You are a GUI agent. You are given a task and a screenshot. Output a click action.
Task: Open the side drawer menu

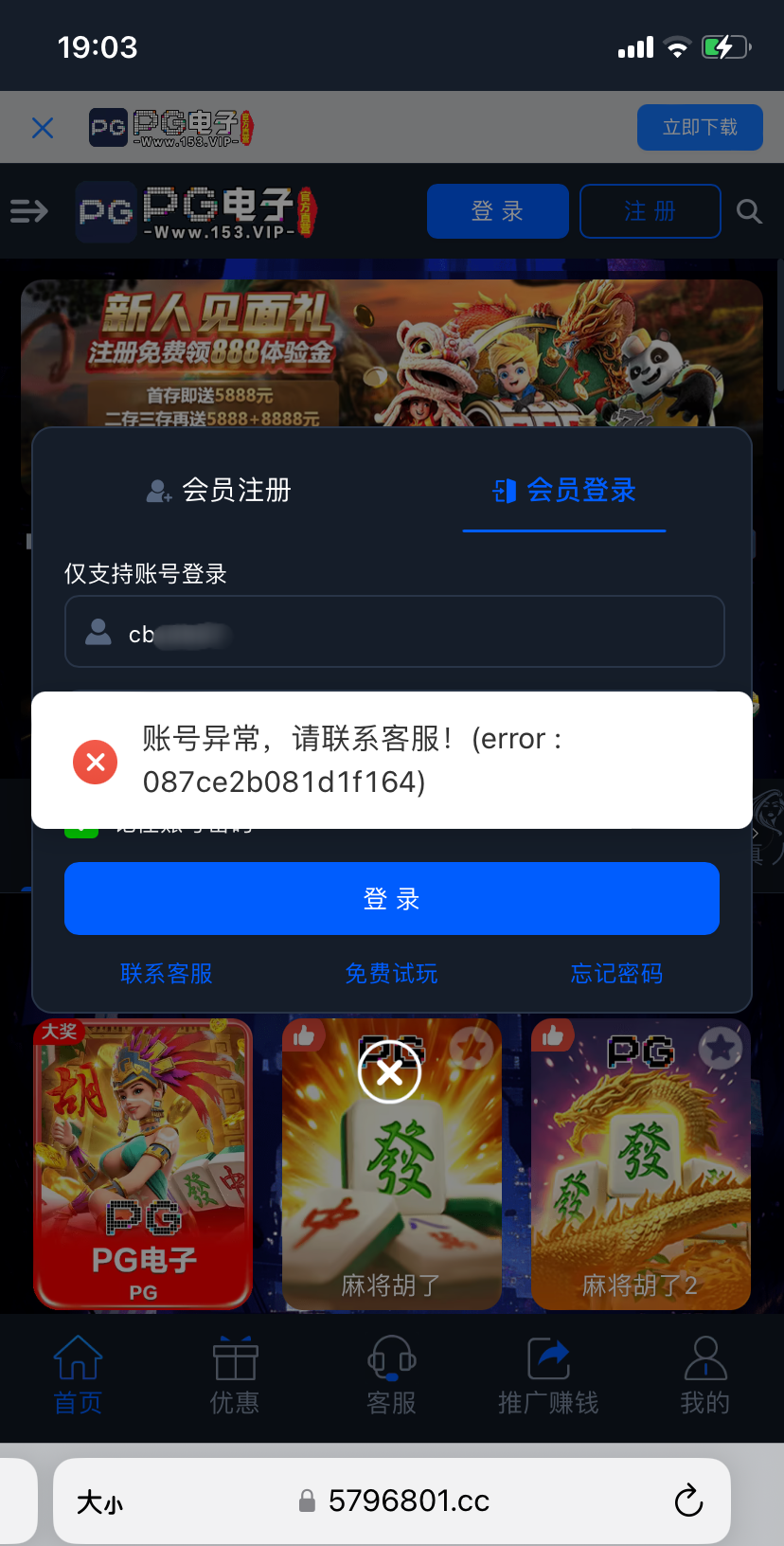(28, 211)
